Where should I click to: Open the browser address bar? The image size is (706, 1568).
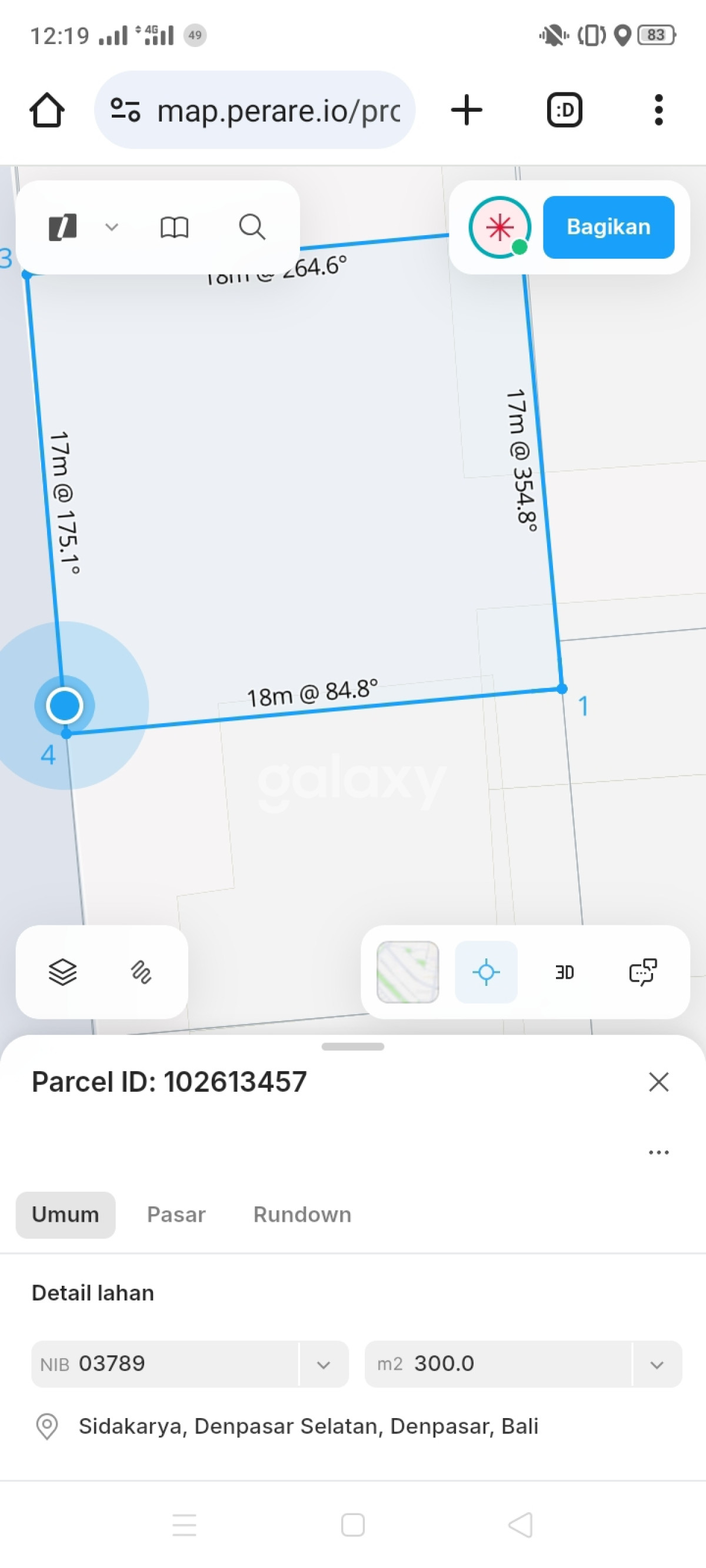[255, 110]
